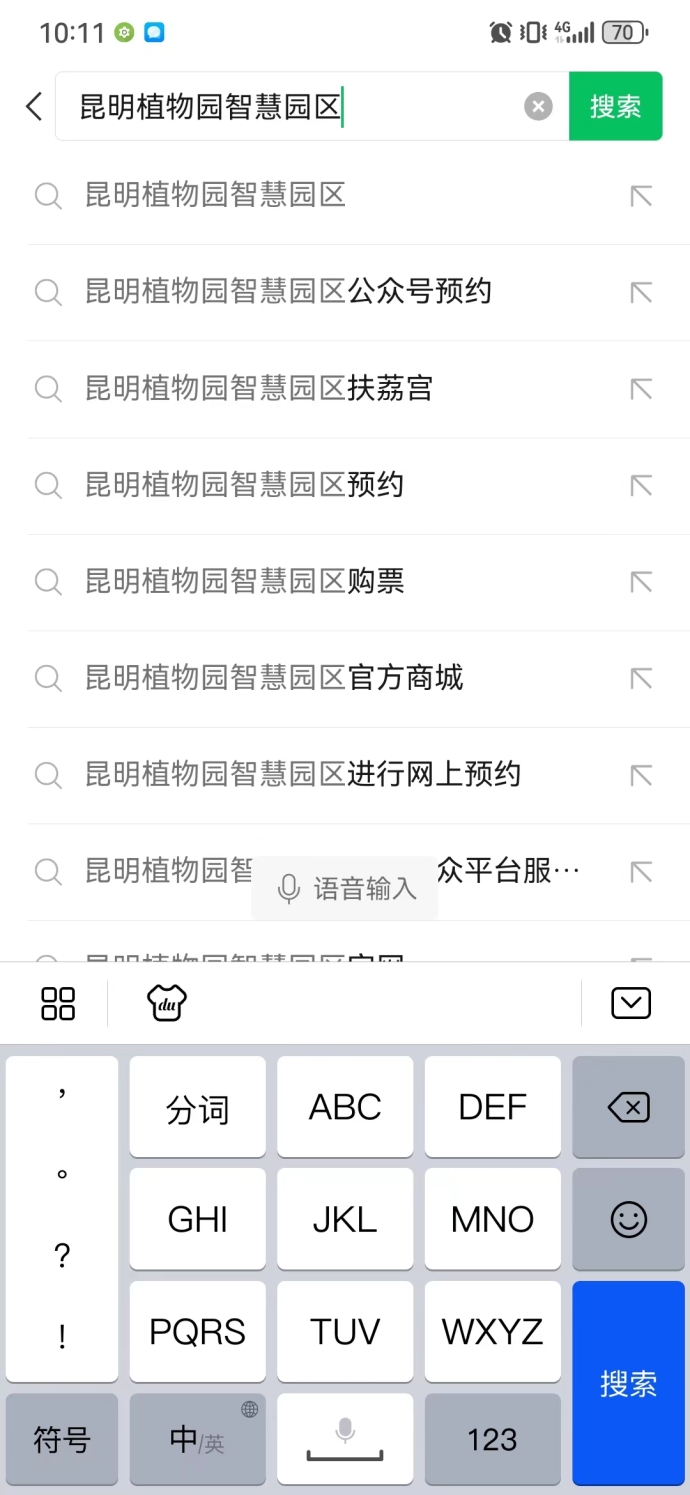
Task: Select suggestion 昆明植物园智慧园区公众号预约
Action: [288, 292]
